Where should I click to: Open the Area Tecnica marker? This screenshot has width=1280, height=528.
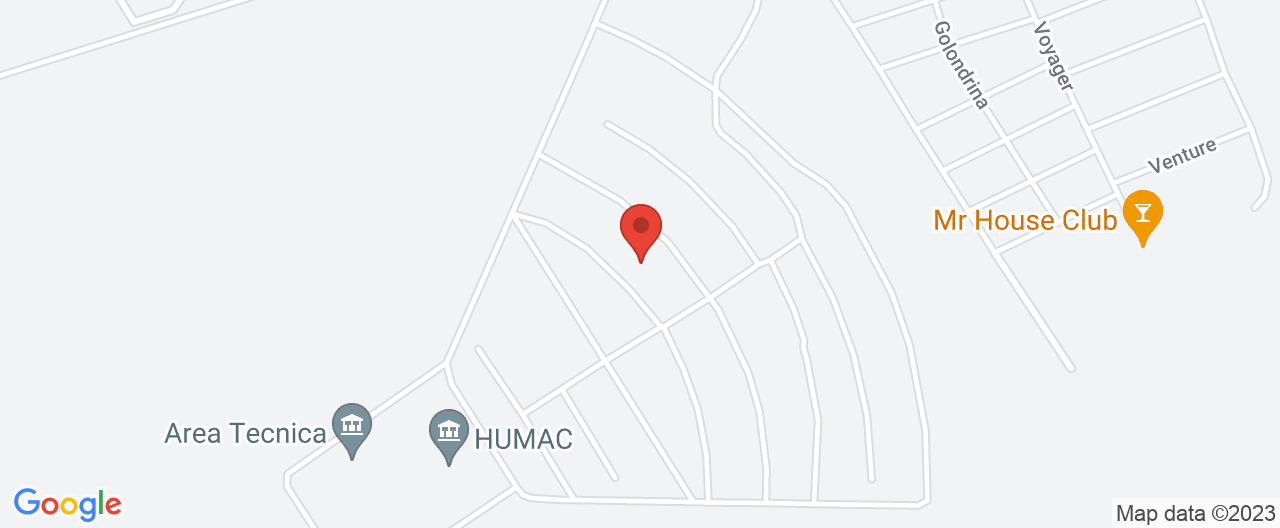tap(351, 427)
